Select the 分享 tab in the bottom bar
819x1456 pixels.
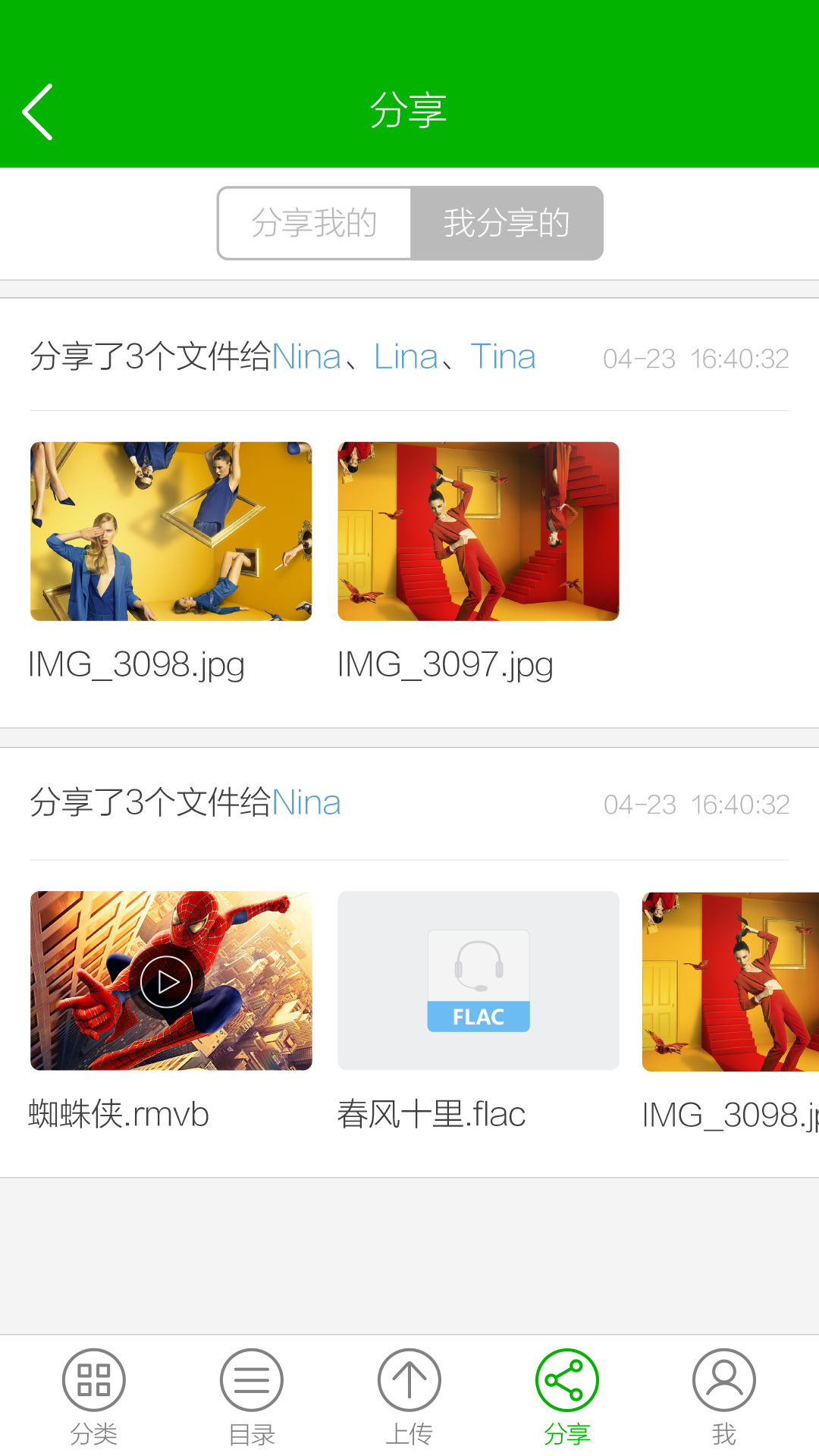click(567, 1395)
